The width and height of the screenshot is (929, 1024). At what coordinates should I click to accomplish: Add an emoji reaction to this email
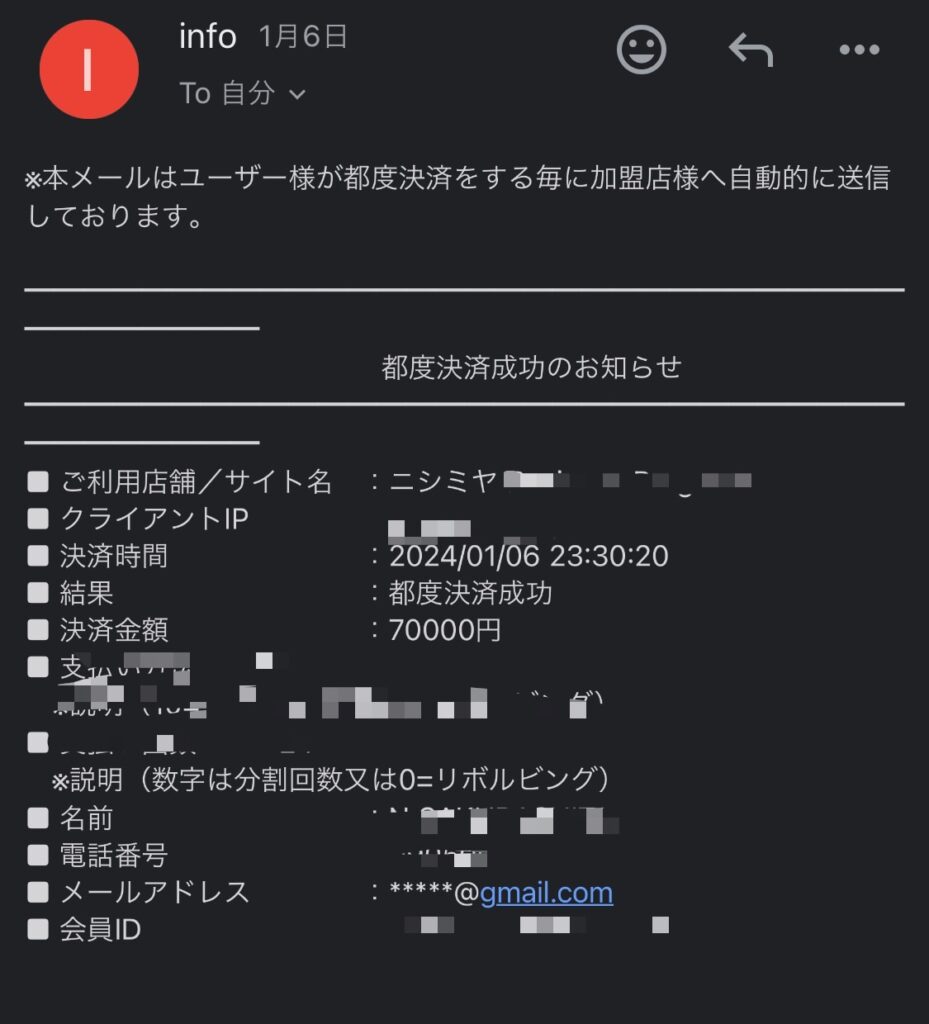pyautogui.click(x=641, y=49)
